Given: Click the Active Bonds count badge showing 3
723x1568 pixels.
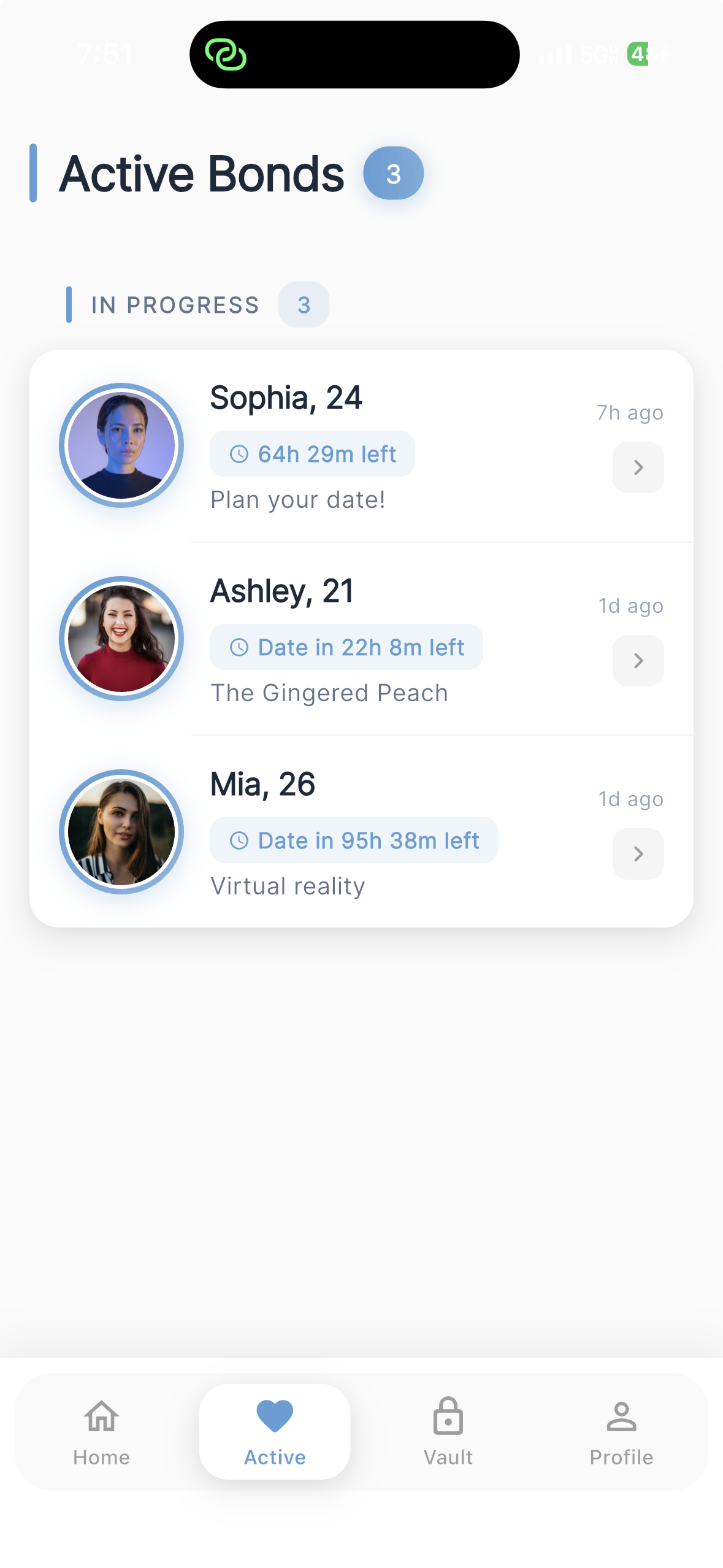Looking at the screenshot, I should click(394, 173).
